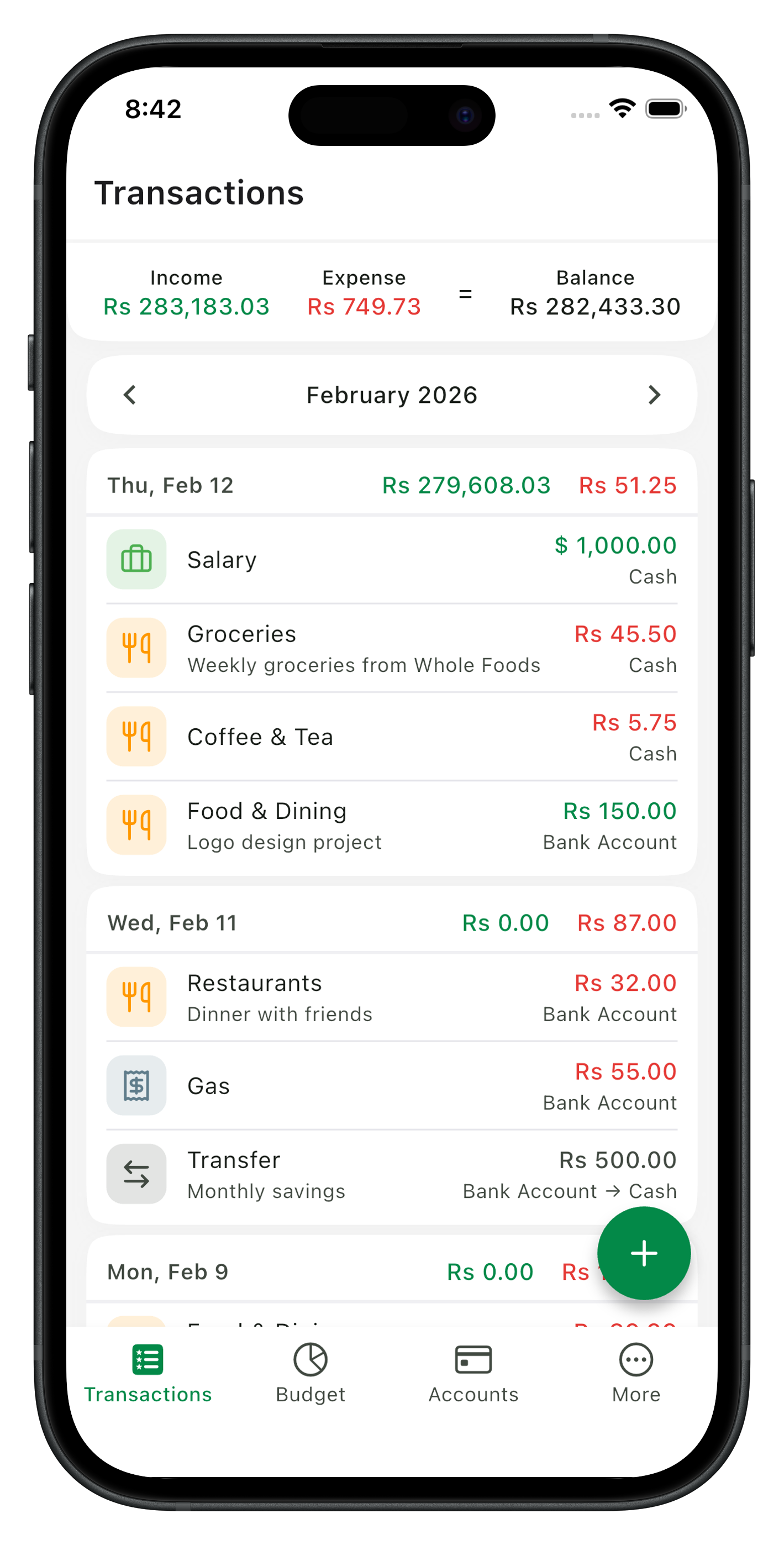The width and height of the screenshot is (784, 1545).
Task: Go to the previous month with left chevron
Action: coord(129,395)
